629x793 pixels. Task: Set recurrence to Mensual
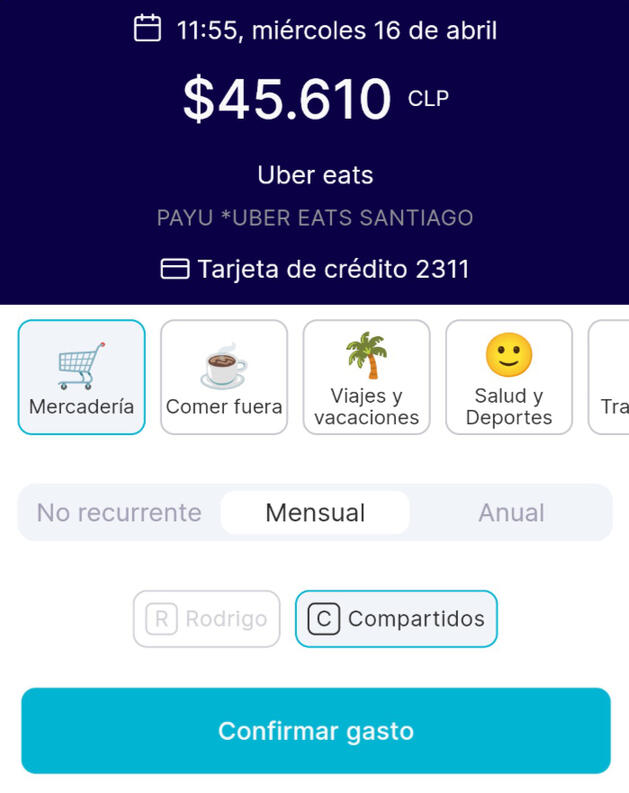click(x=315, y=513)
